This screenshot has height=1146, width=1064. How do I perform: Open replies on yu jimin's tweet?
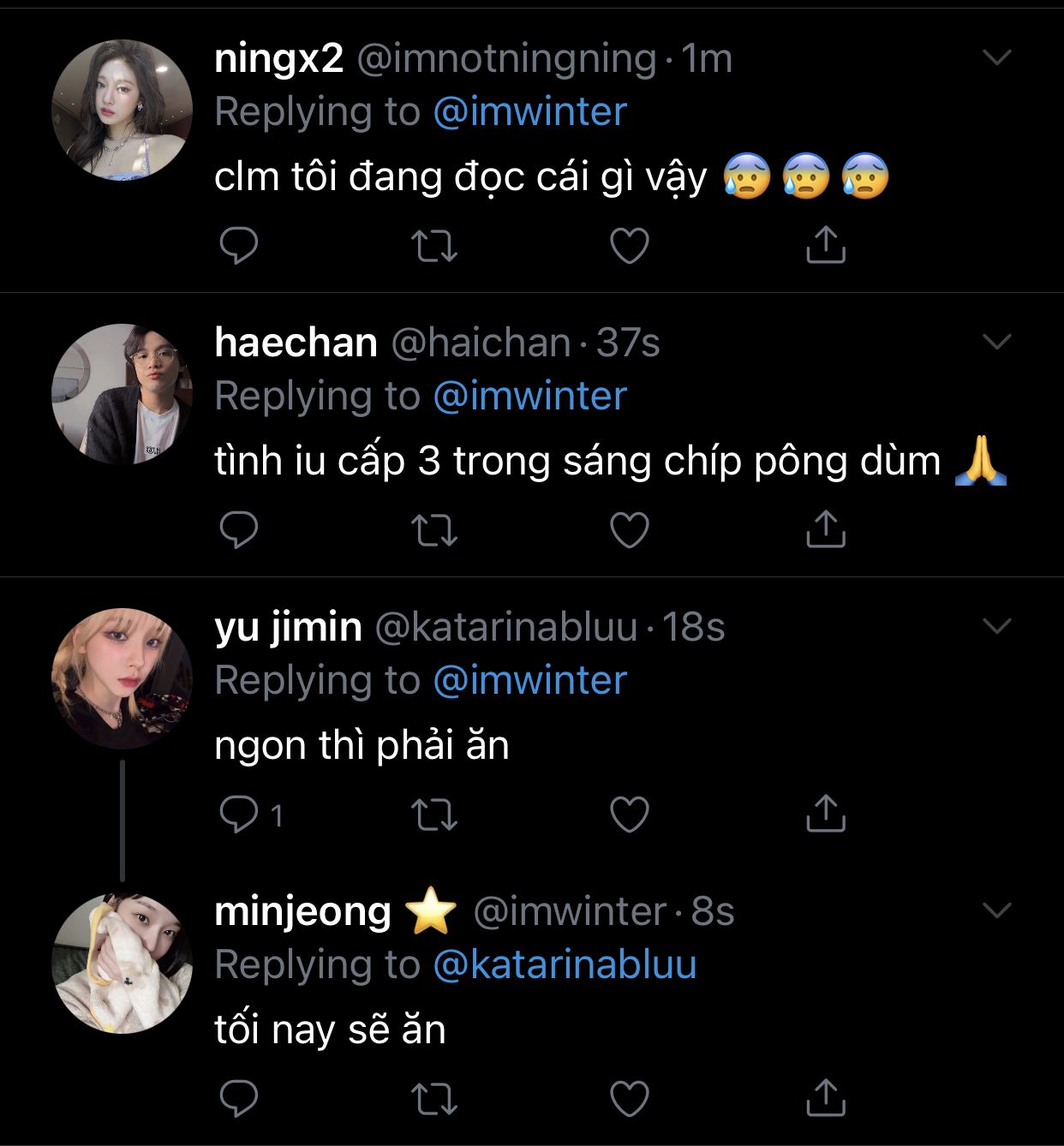(239, 815)
